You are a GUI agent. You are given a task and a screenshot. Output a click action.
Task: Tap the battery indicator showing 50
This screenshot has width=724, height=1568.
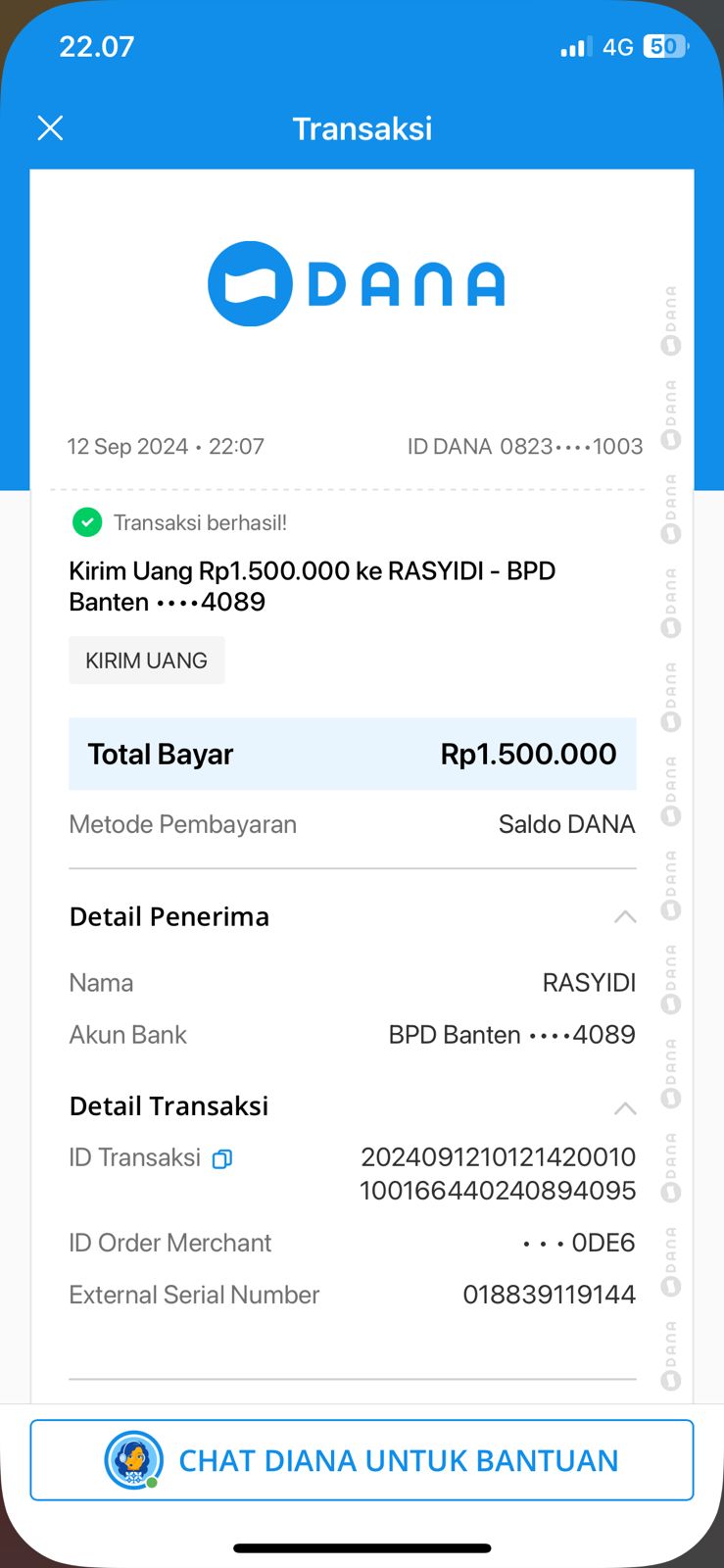click(669, 46)
